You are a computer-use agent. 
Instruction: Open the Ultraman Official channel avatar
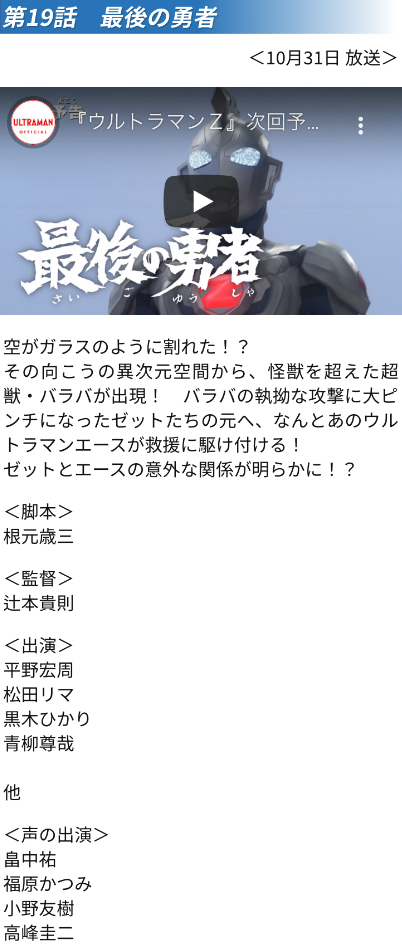(x=33, y=123)
